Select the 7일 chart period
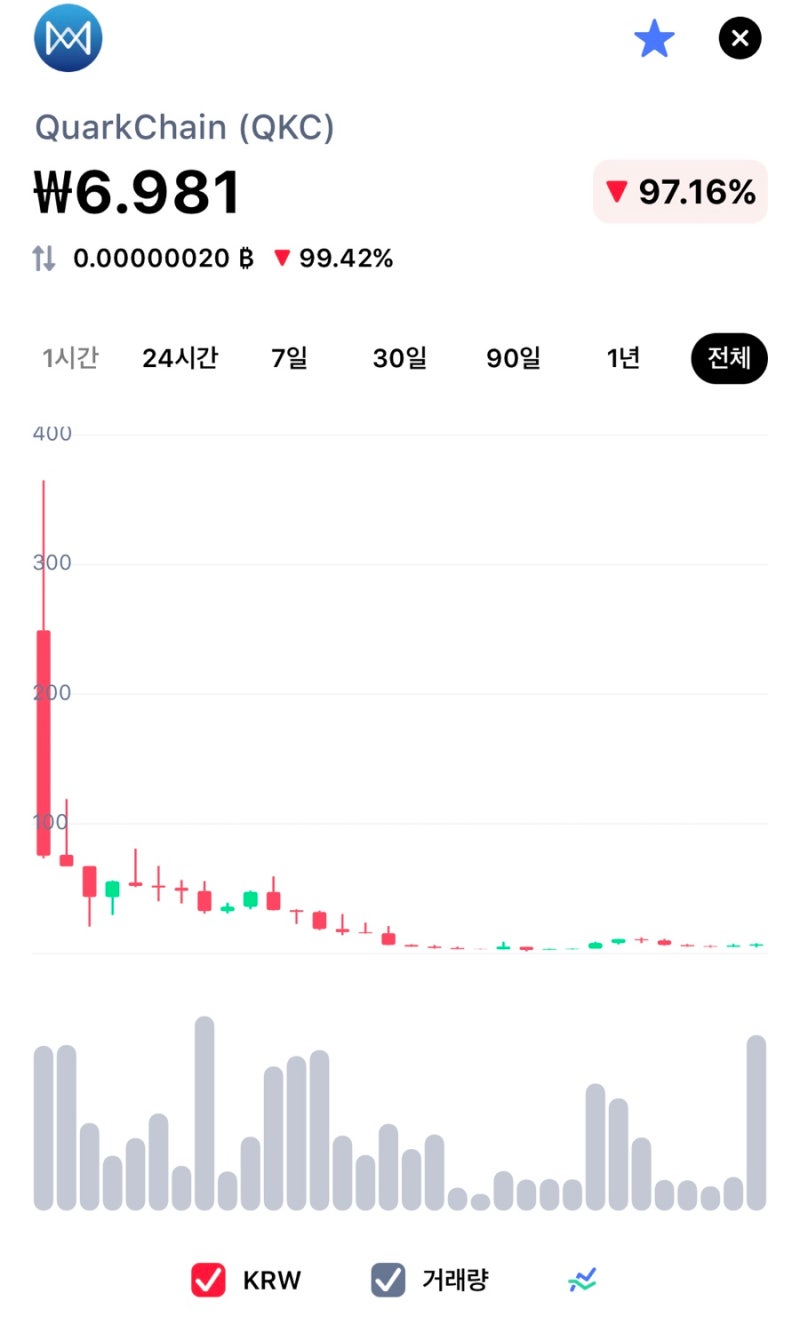The image size is (800, 1317). point(290,358)
